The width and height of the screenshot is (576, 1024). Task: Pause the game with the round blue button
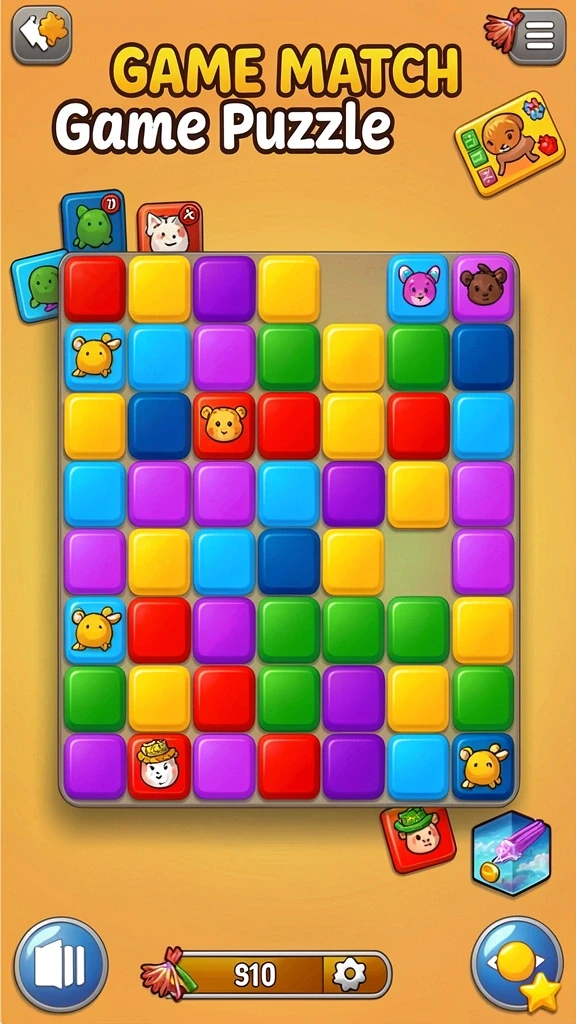click(61, 965)
